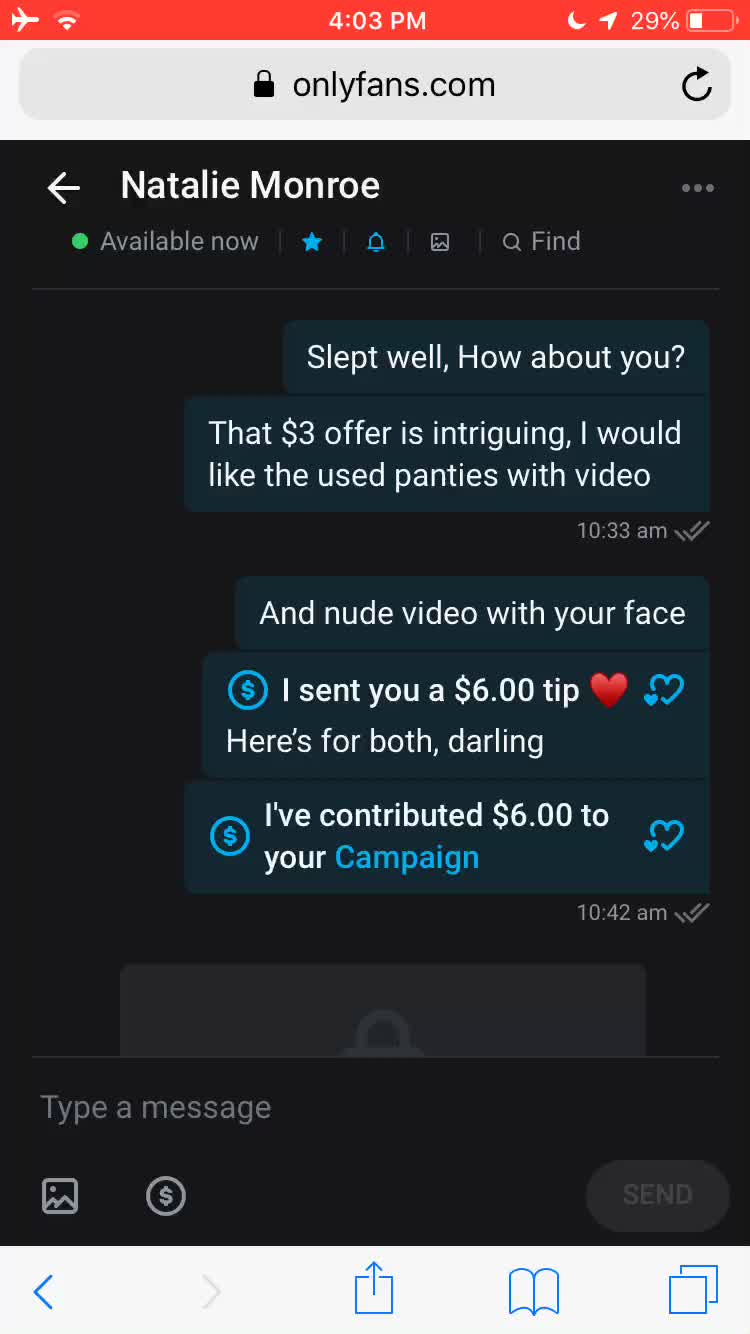Tap Find to search messages
The height and width of the screenshot is (1334, 750).
click(541, 241)
